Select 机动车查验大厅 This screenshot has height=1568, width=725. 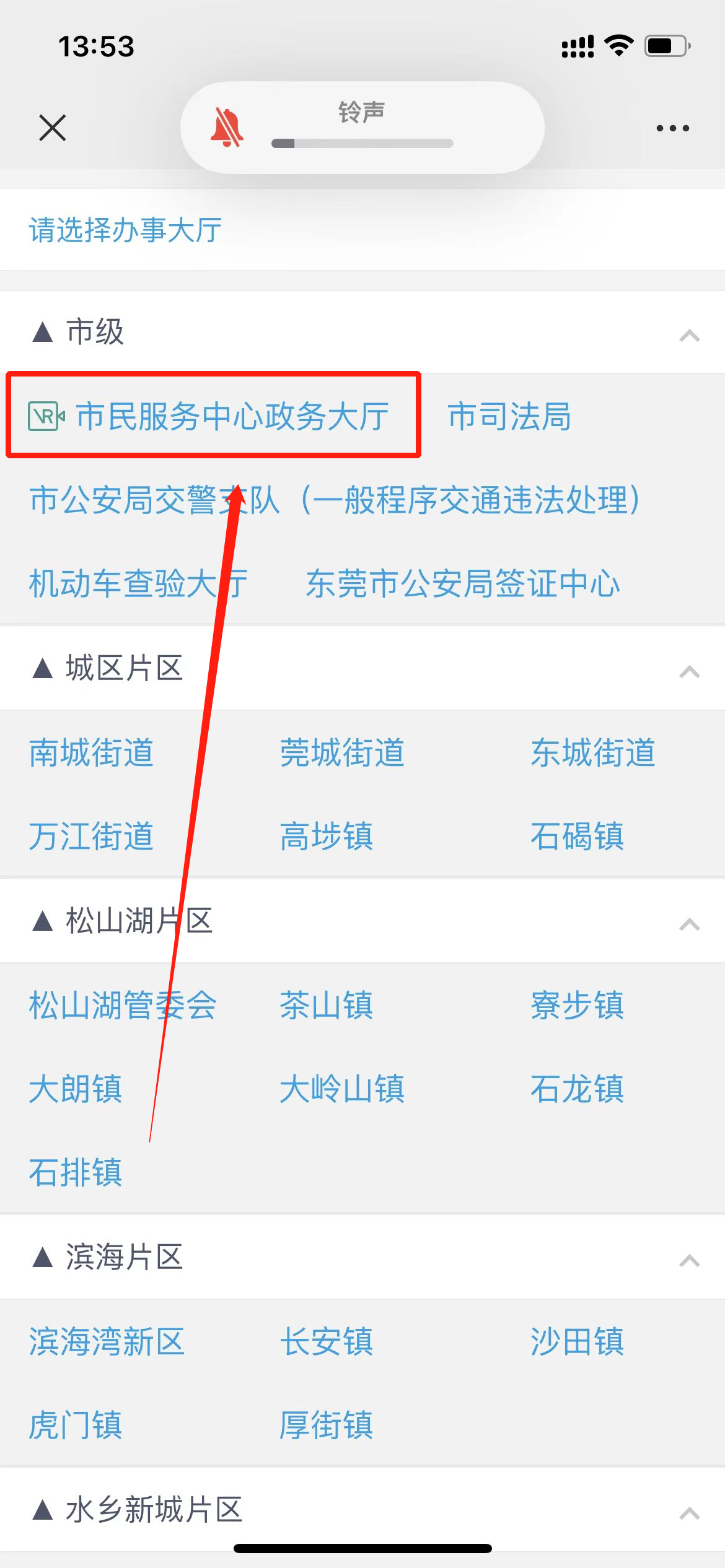point(138,583)
